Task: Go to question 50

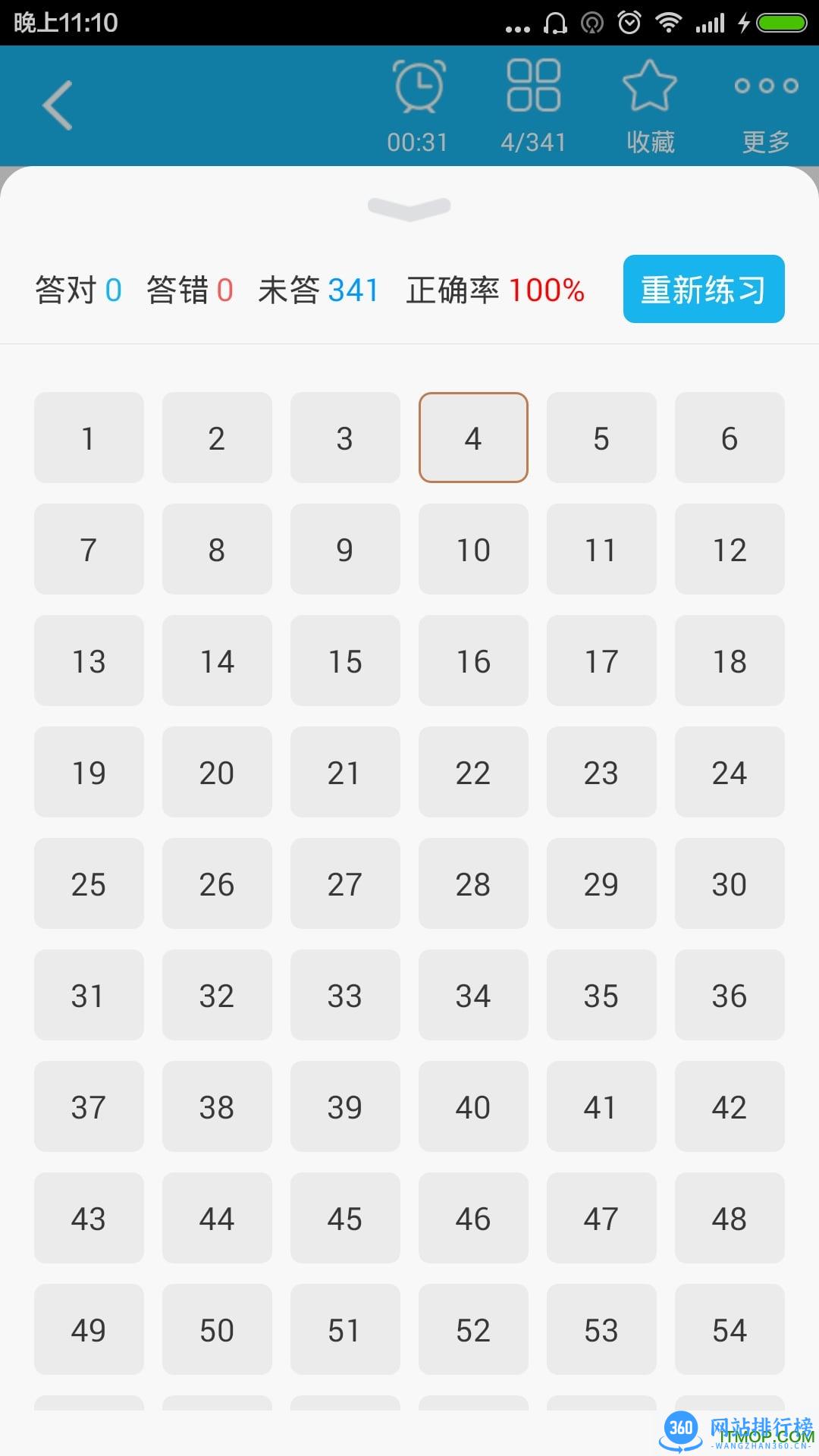Action: click(217, 1329)
